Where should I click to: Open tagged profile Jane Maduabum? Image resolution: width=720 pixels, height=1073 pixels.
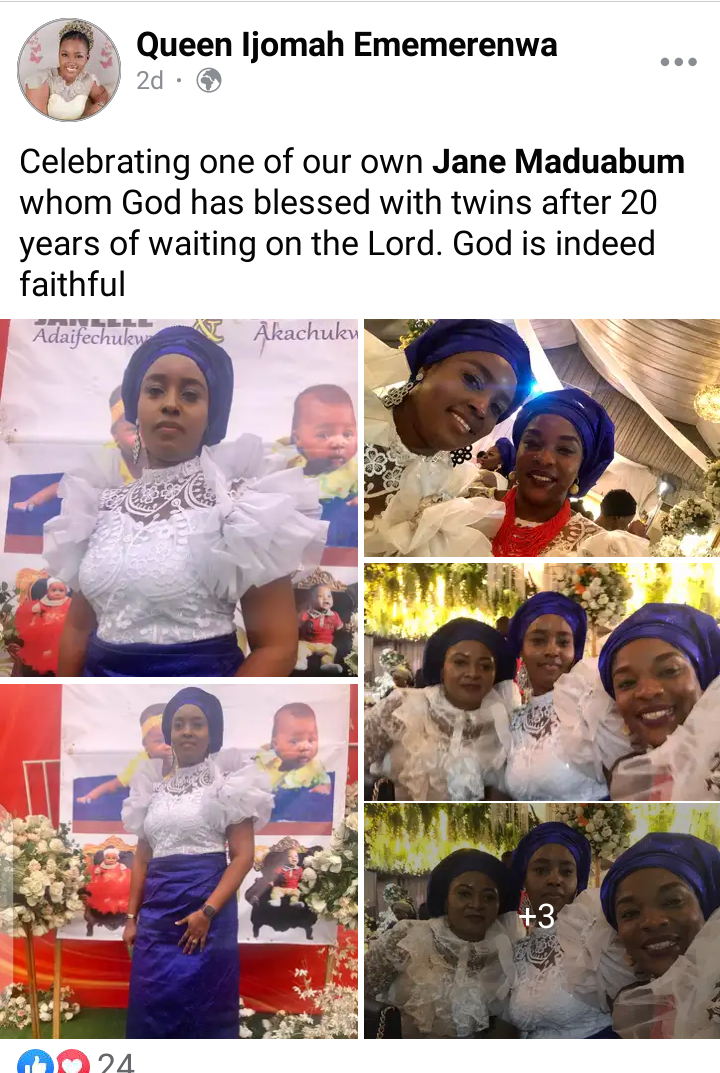click(x=558, y=162)
